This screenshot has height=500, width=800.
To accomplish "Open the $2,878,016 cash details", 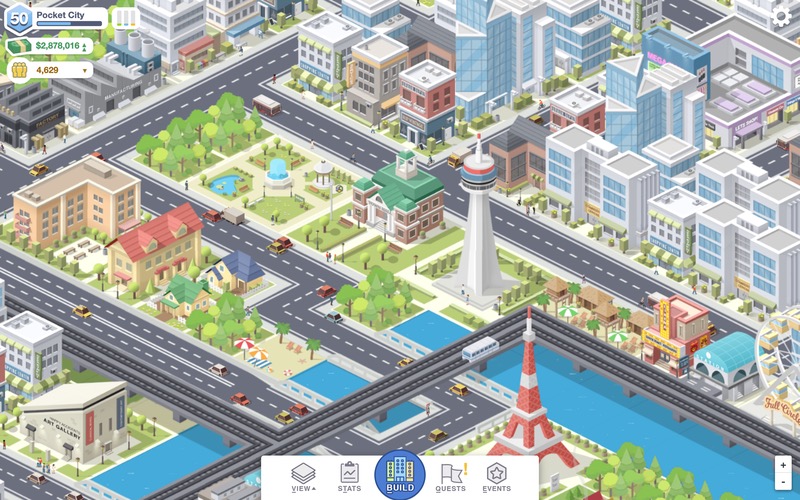I will click(x=50, y=46).
